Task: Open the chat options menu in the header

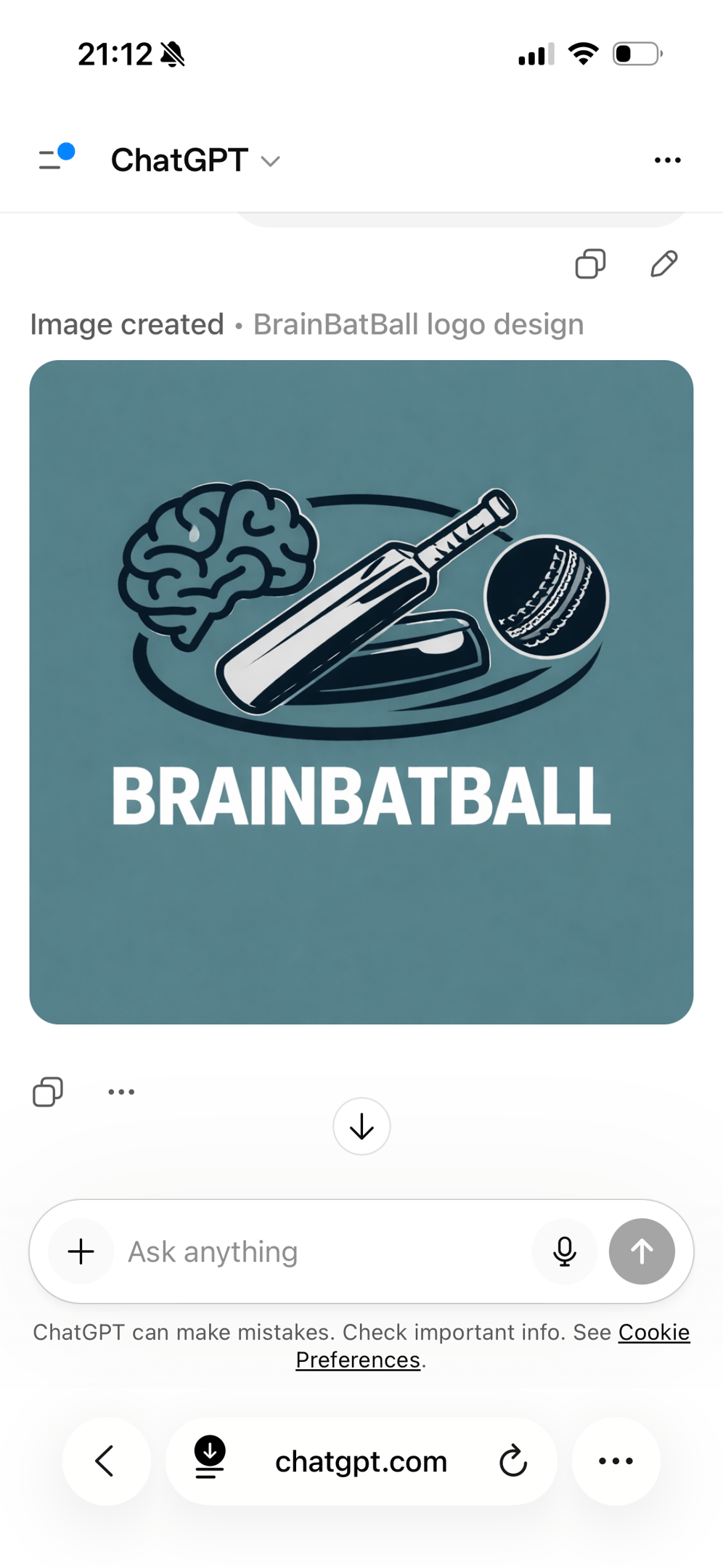Action: click(x=667, y=160)
